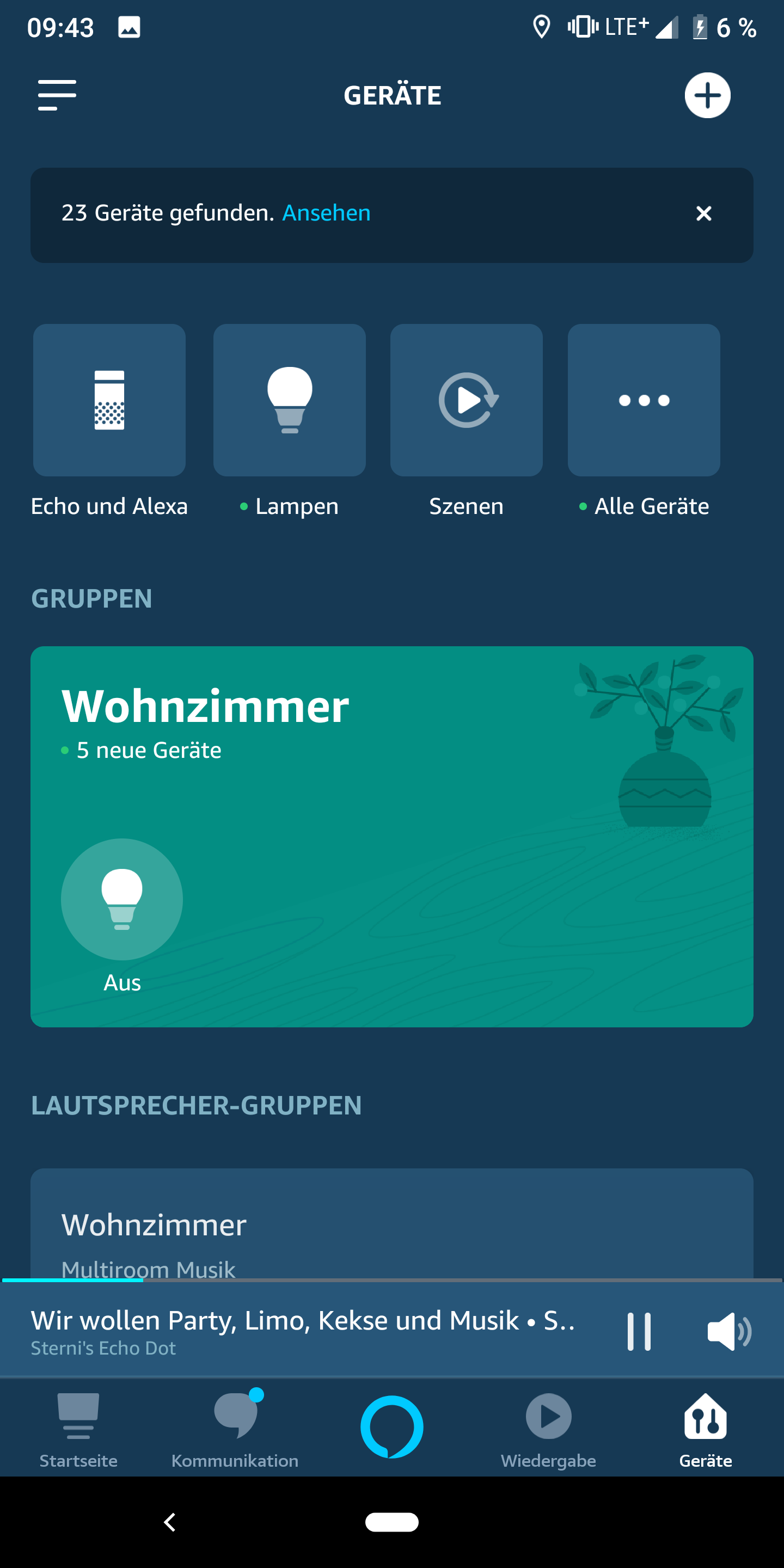
Task: Open the volume control
Action: [728, 1331]
